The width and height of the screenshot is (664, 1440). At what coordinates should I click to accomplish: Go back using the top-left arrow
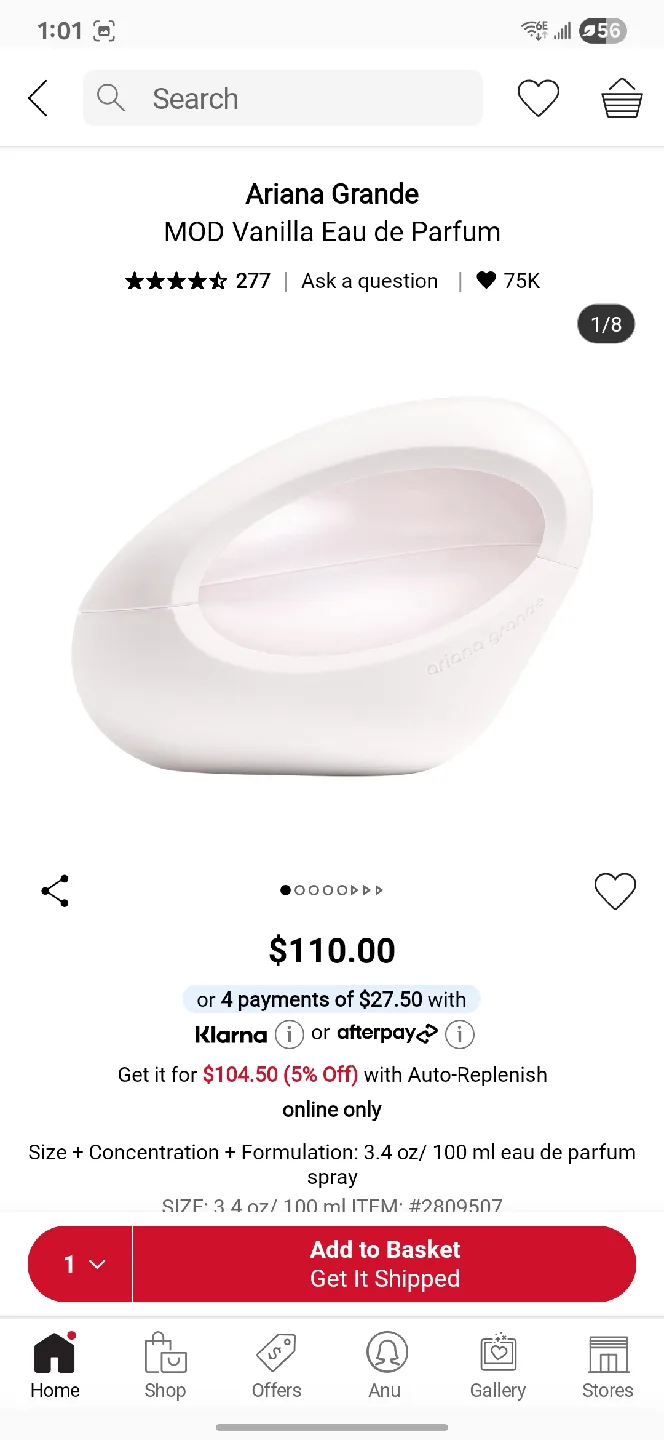[x=38, y=98]
